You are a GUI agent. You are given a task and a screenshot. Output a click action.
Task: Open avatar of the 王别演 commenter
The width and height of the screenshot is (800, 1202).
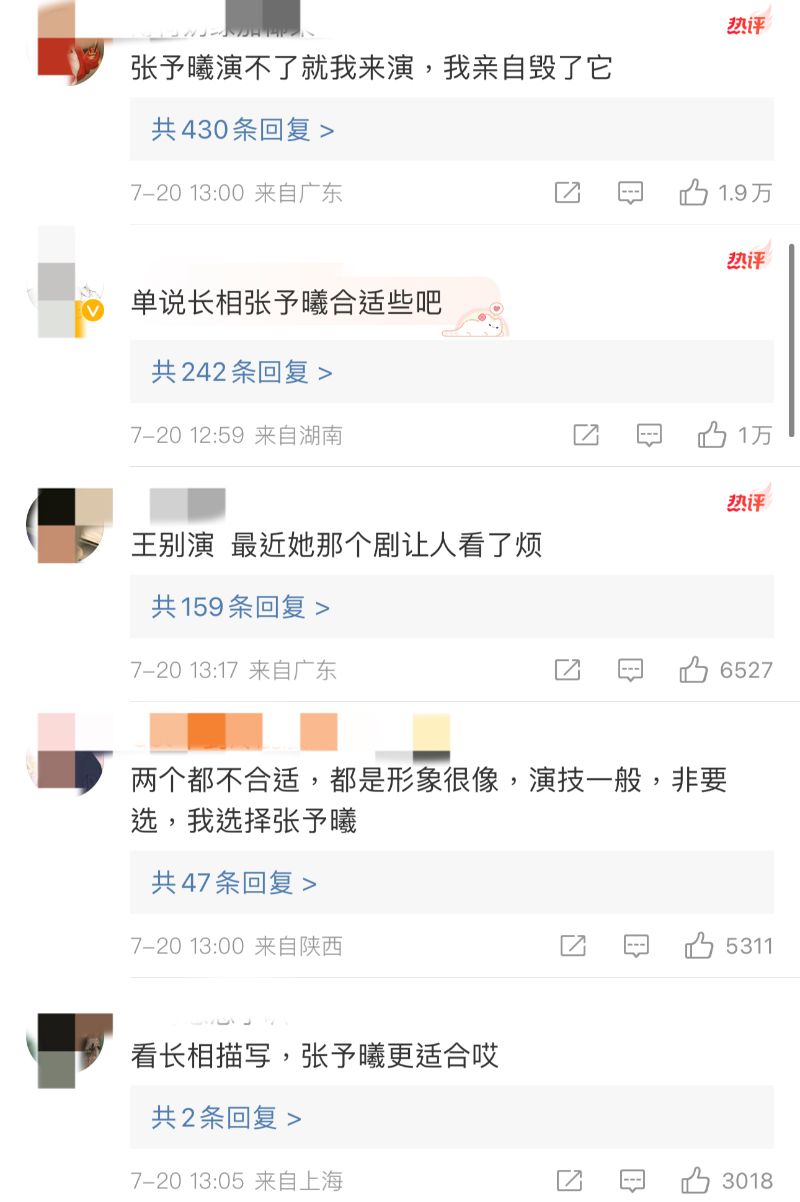(x=69, y=526)
